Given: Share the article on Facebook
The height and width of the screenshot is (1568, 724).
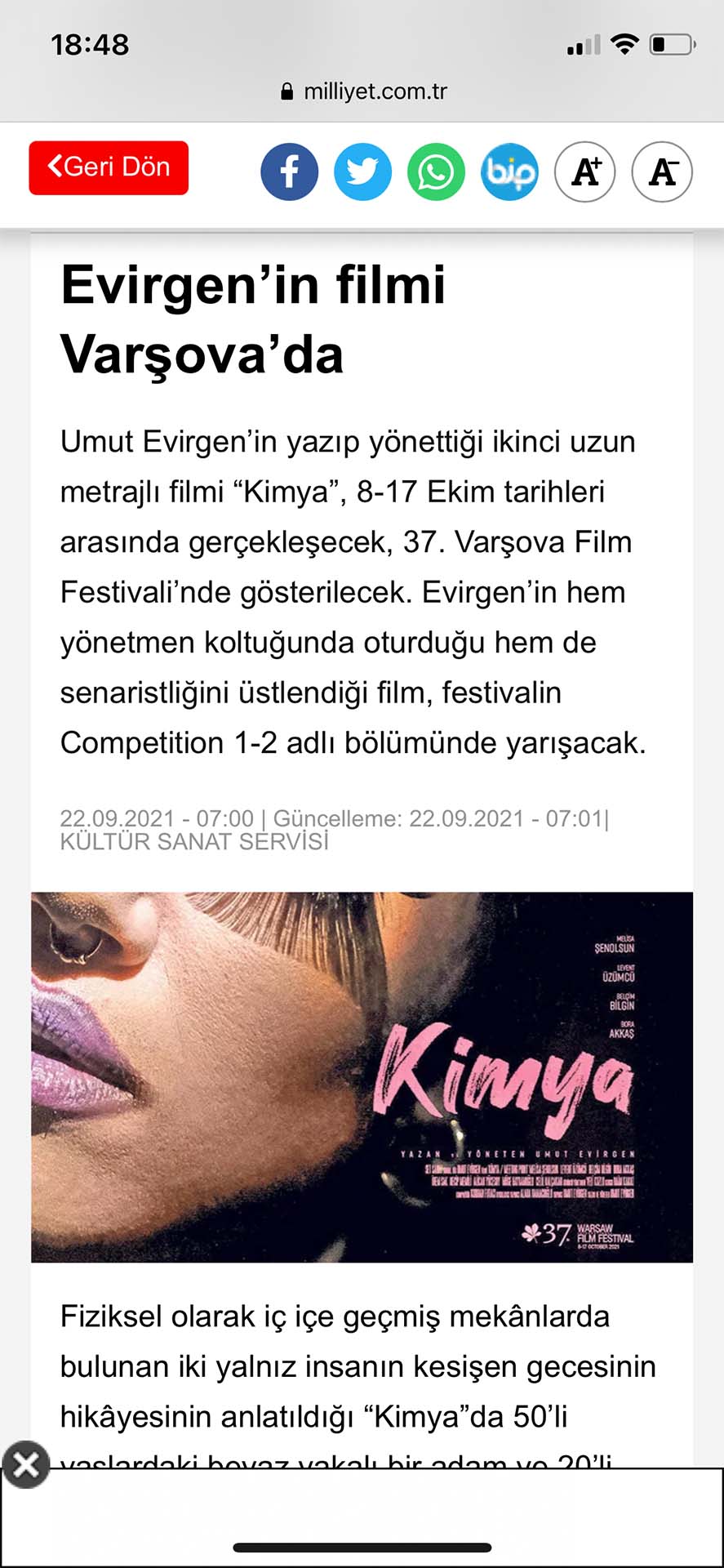Looking at the screenshot, I should (x=289, y=171).
